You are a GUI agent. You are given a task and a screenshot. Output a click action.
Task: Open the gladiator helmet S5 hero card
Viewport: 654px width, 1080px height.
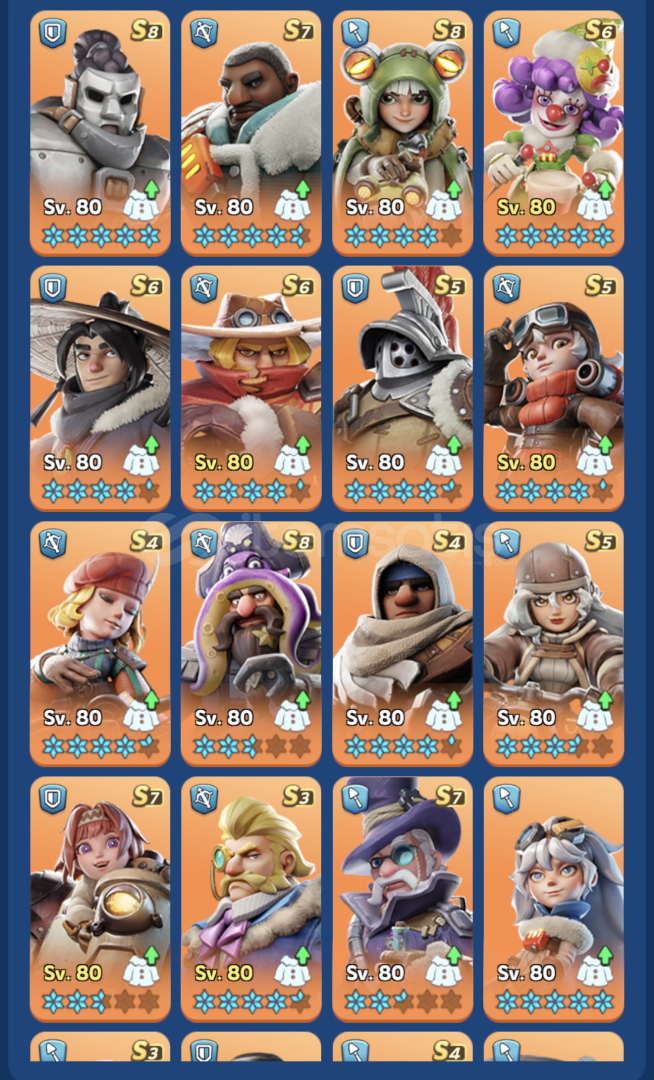coord(403,388)
